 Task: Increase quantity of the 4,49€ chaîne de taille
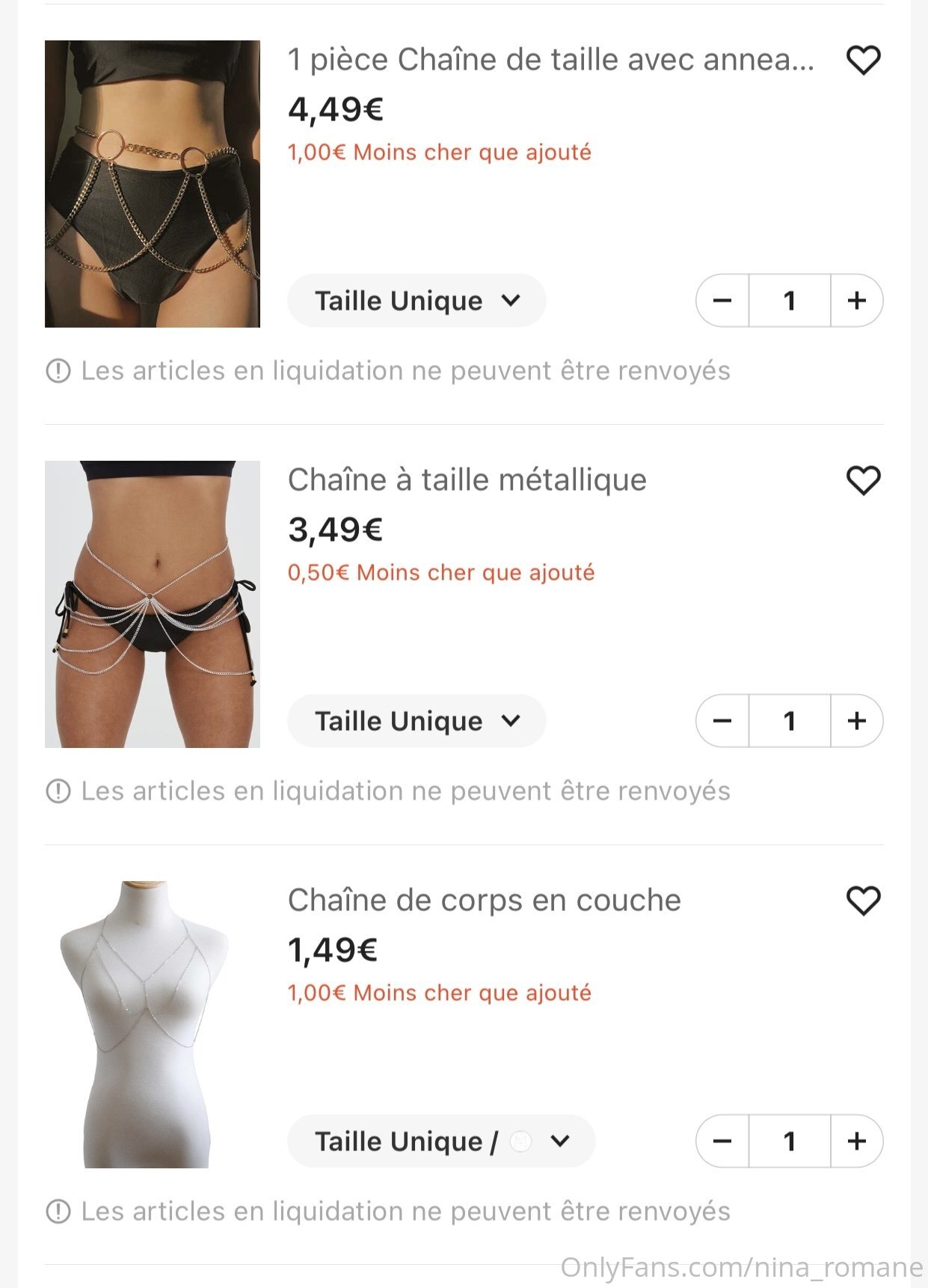point(857,301)
